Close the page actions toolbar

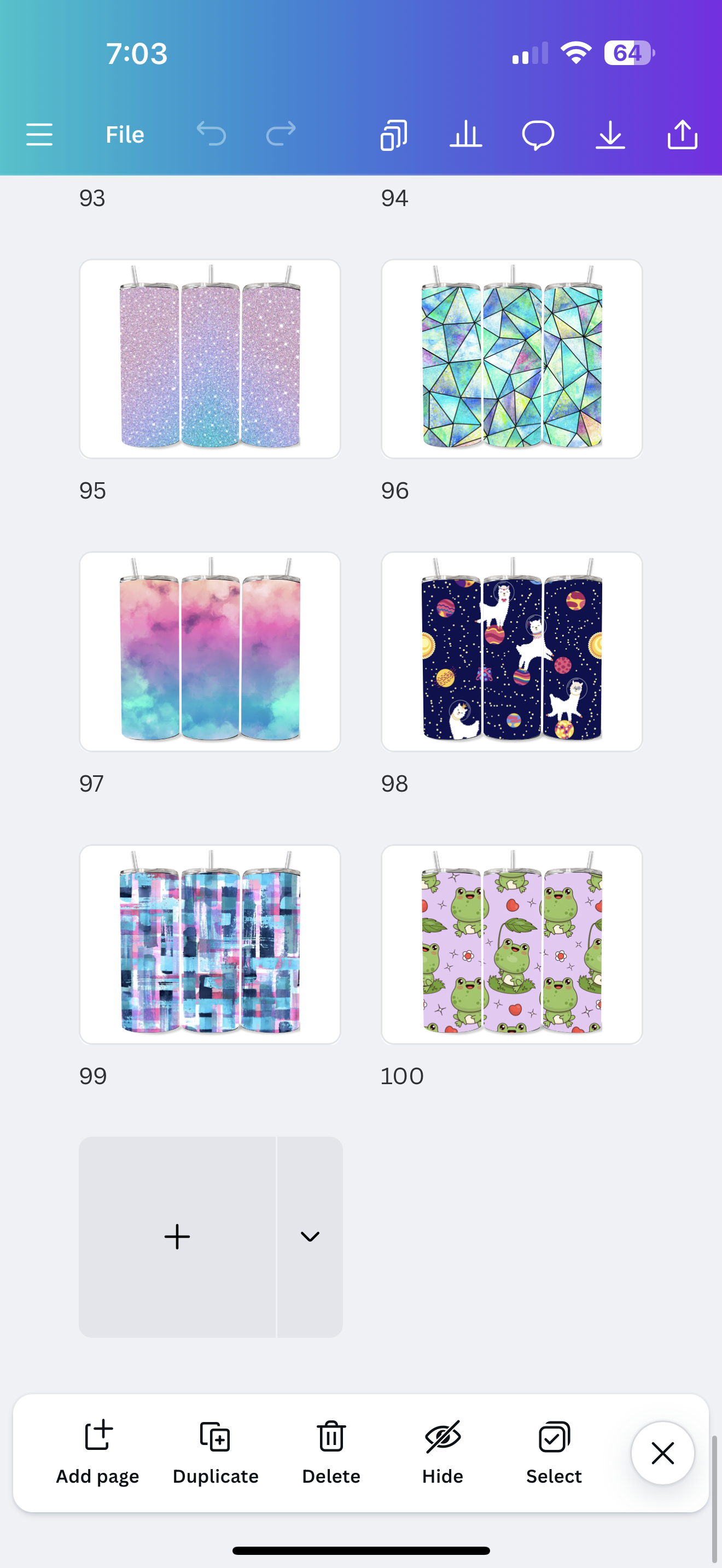pyautogui.click(x=662, y=1453)
